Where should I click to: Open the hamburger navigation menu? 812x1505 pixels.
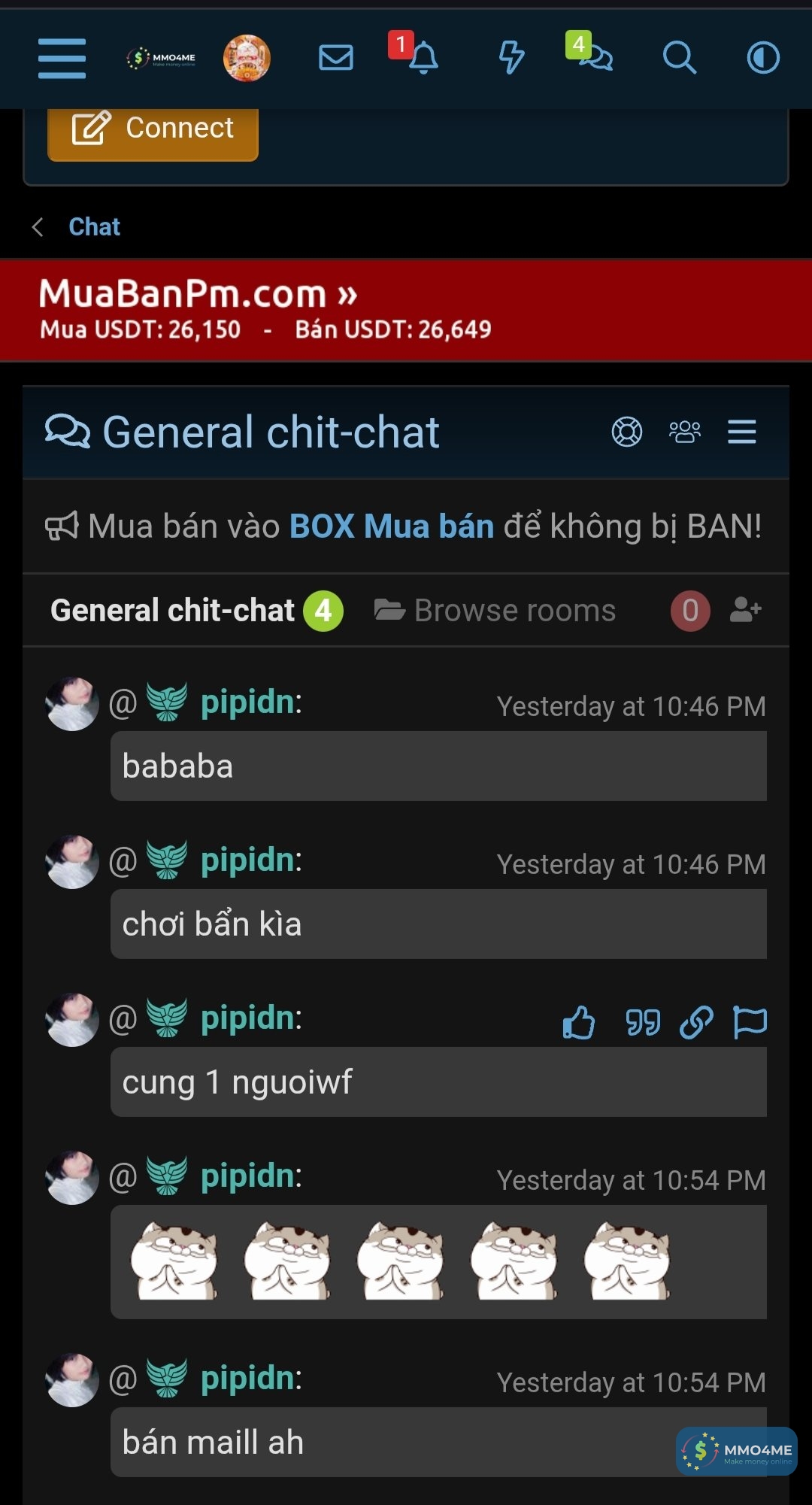pos(62,58)
